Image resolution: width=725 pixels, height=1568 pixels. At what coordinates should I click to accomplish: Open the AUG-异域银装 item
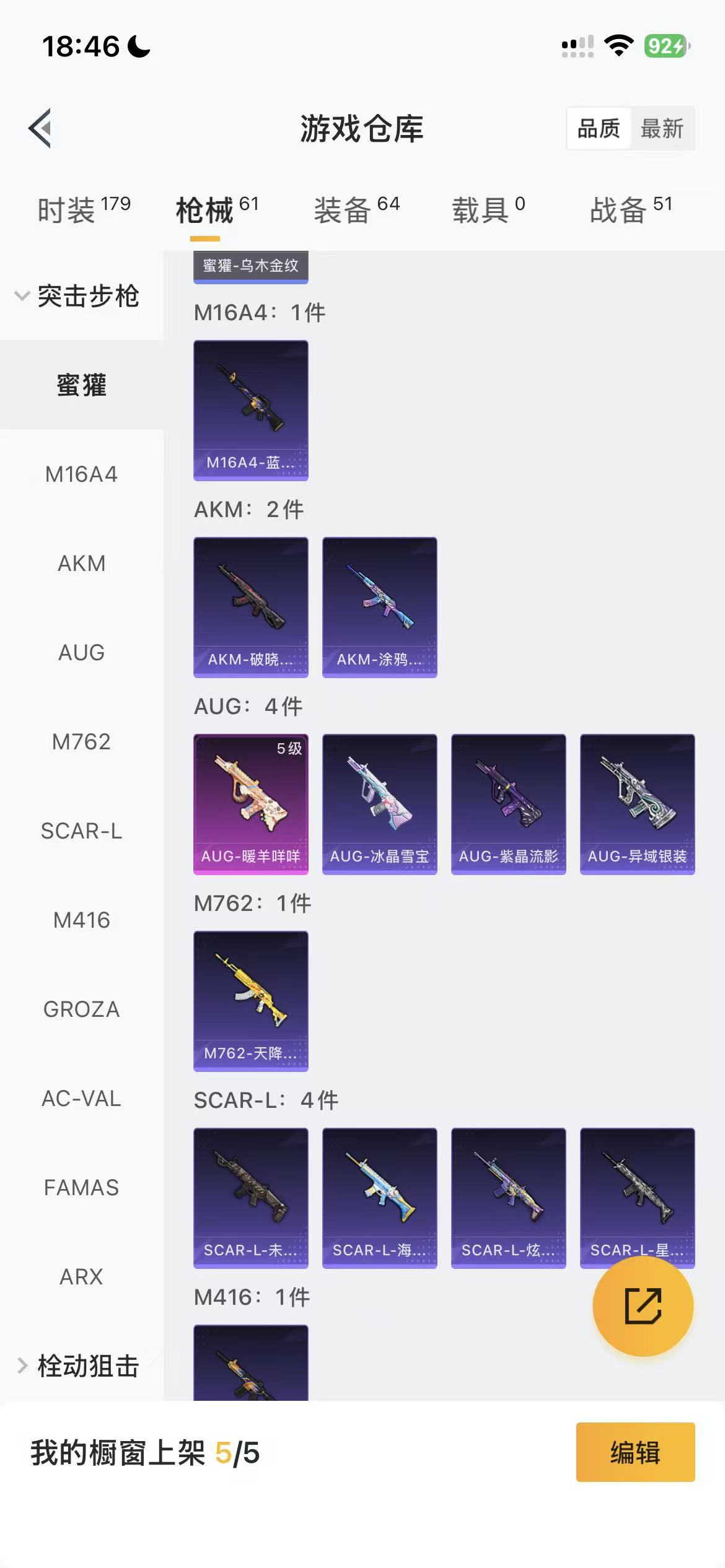[637, 804]
